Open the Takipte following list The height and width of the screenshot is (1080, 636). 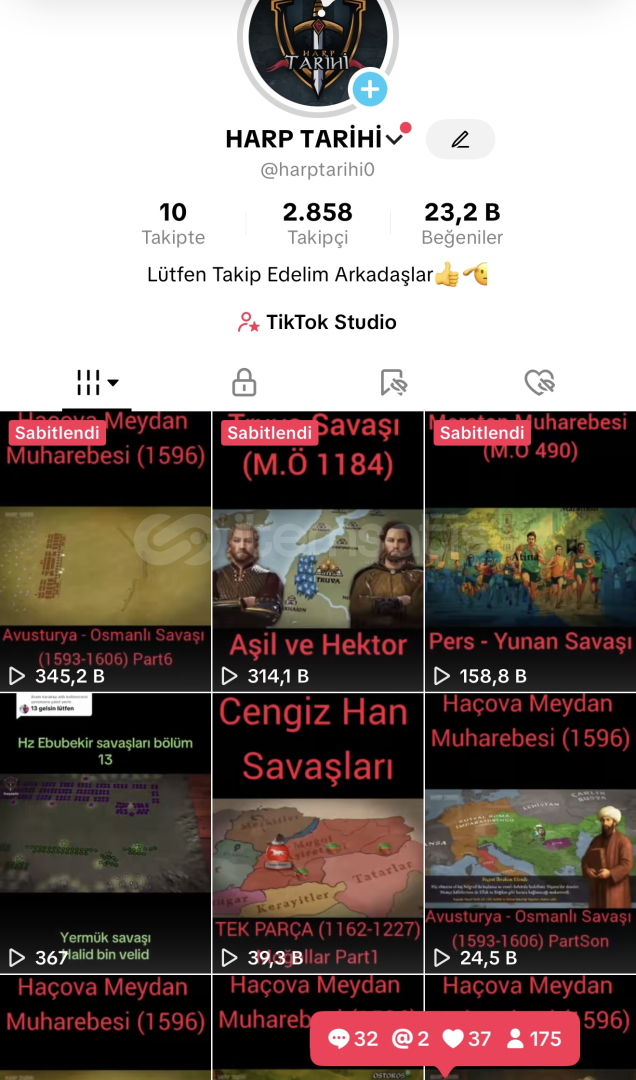[x=174, y=223]
